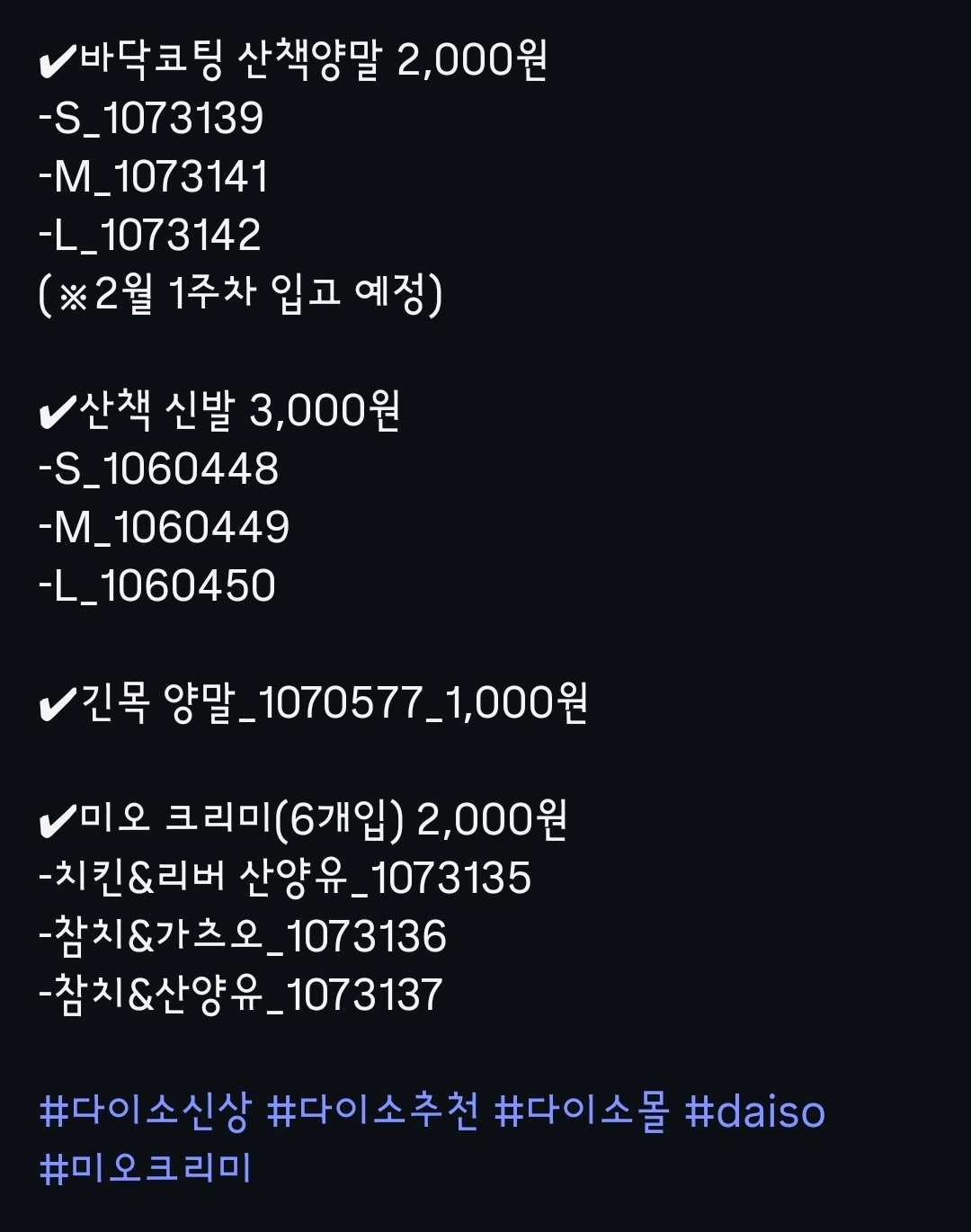Tap the #다이소추천 hashtag
Viewport: 971px width, 1232px height.
click(x=373, y=1111)
